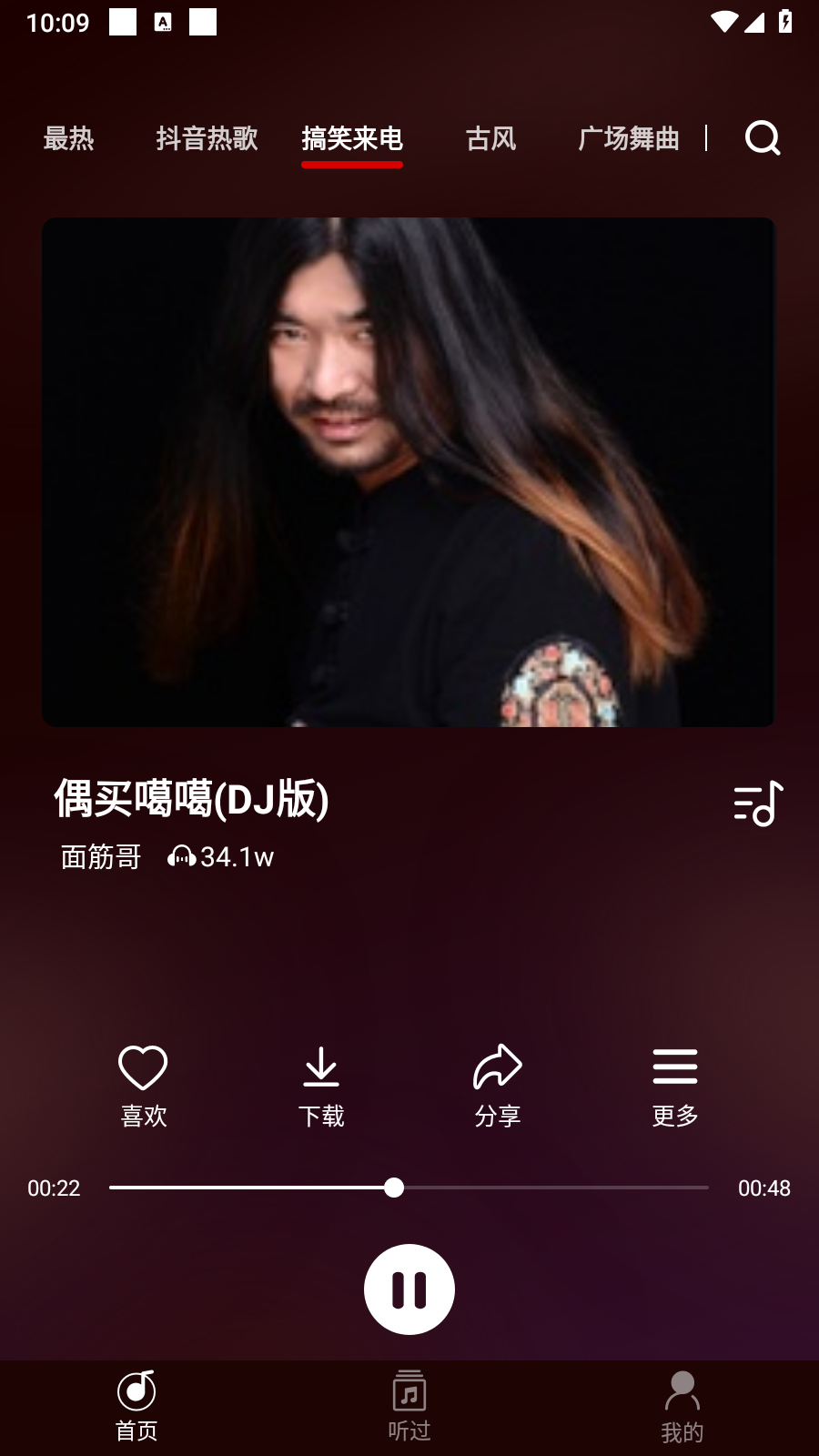Tap the playlist icon beside the song title

click(x=755, y=804)
